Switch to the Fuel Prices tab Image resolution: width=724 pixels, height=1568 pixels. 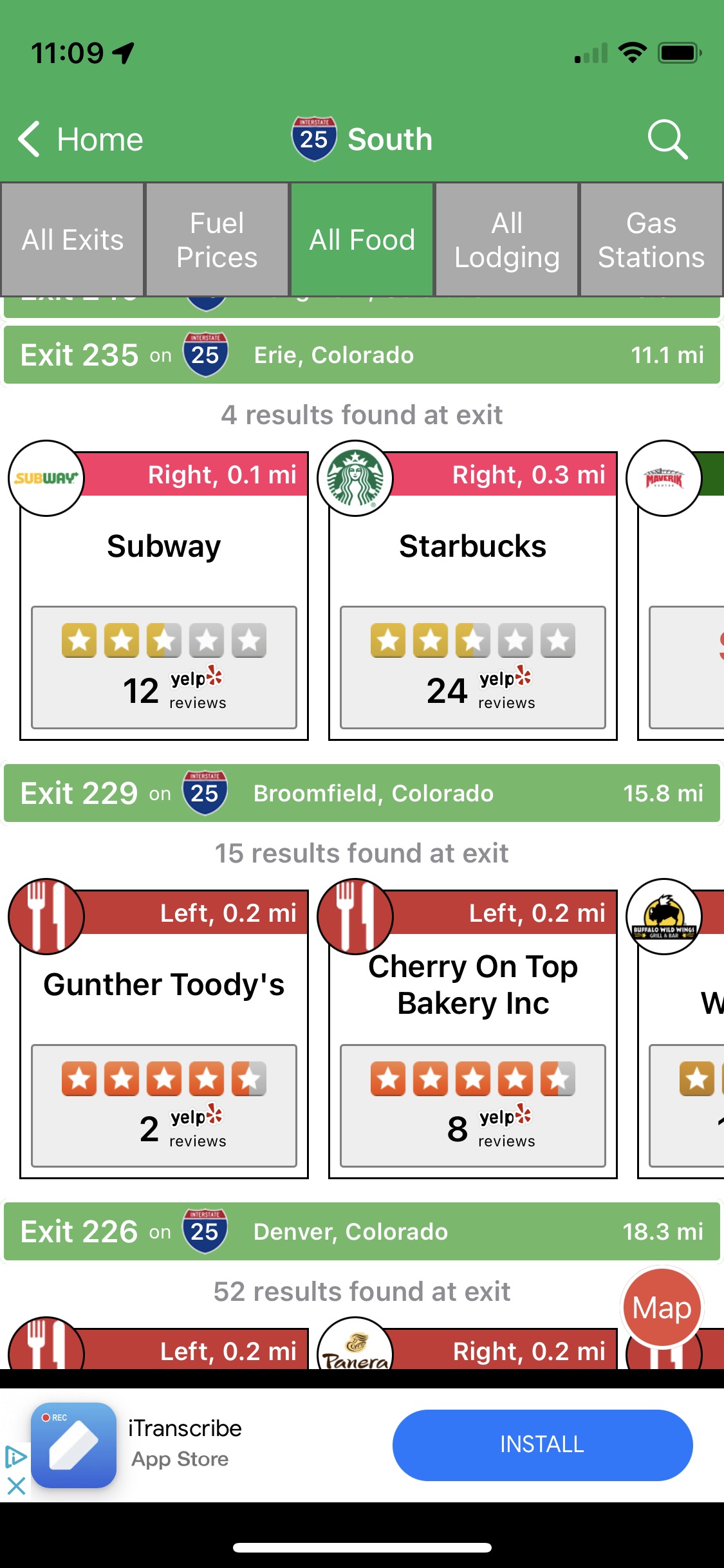pyautogui.click(x=217, y=240)
